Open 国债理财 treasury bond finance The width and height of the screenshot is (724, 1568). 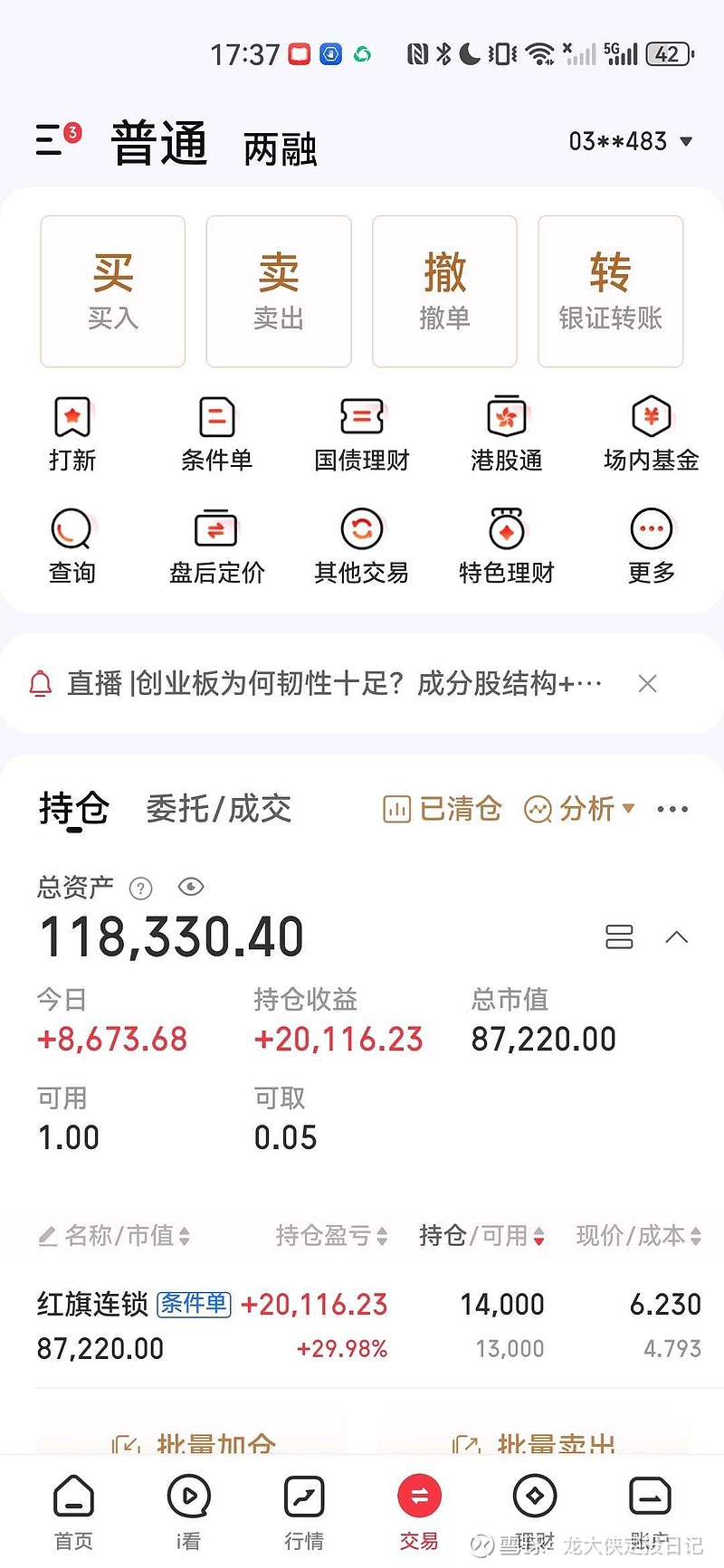pyautogui.click(x=361, y=434)
